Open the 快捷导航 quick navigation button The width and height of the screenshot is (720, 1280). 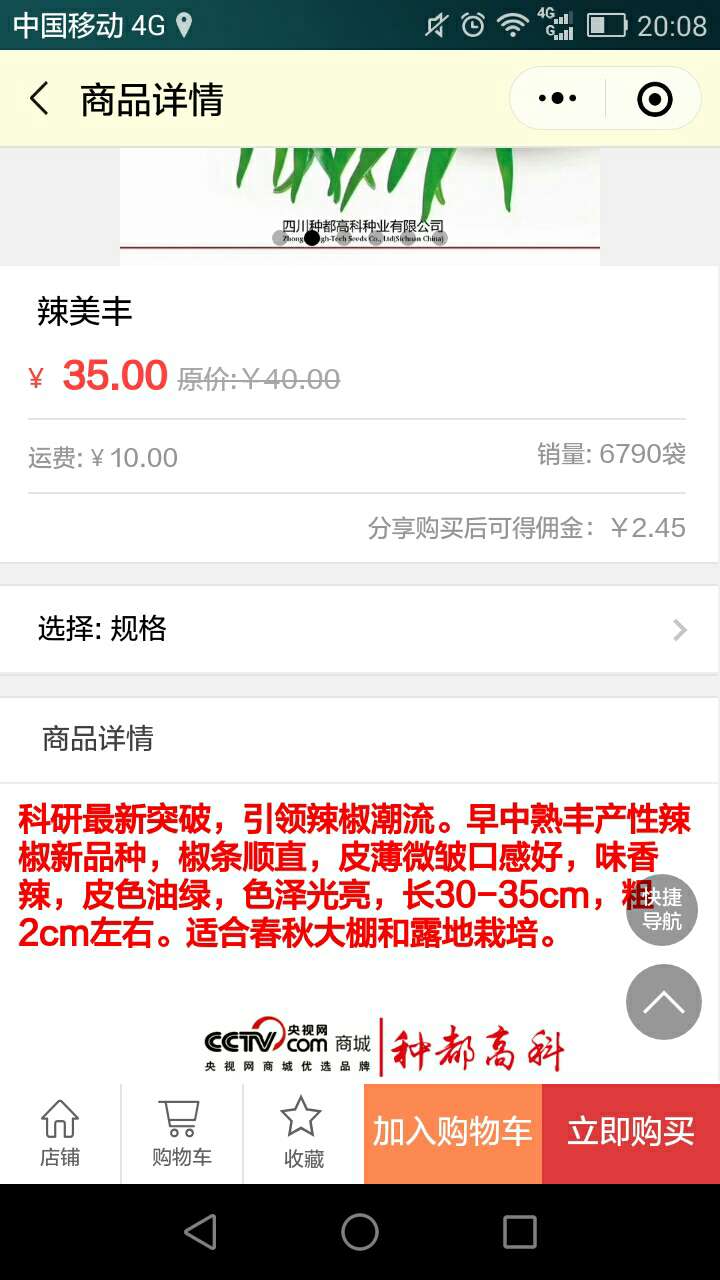click(662, 909)
